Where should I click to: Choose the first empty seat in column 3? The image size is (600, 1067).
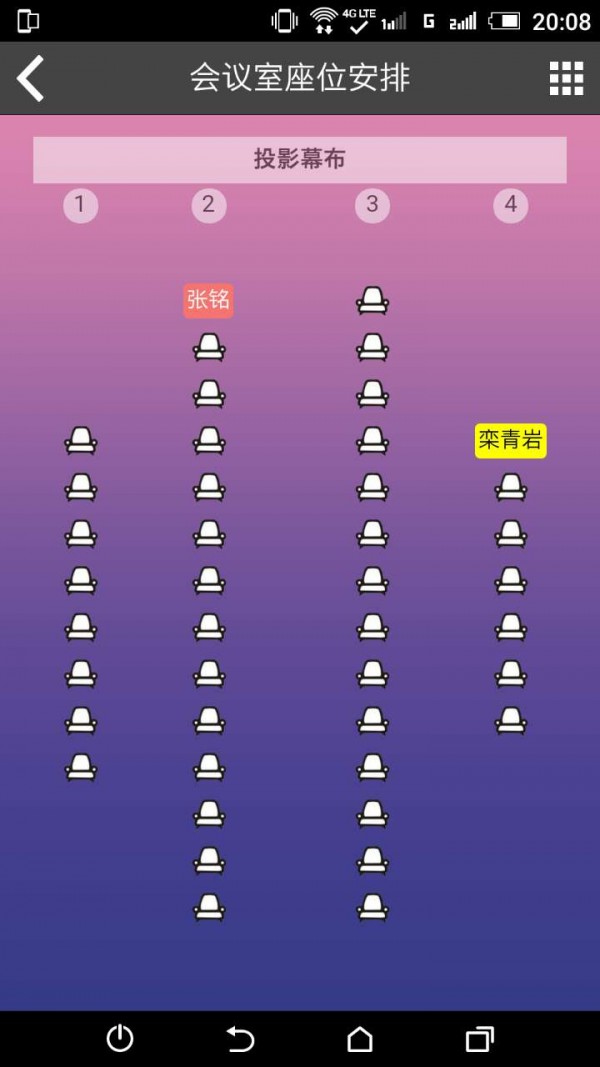372,300
